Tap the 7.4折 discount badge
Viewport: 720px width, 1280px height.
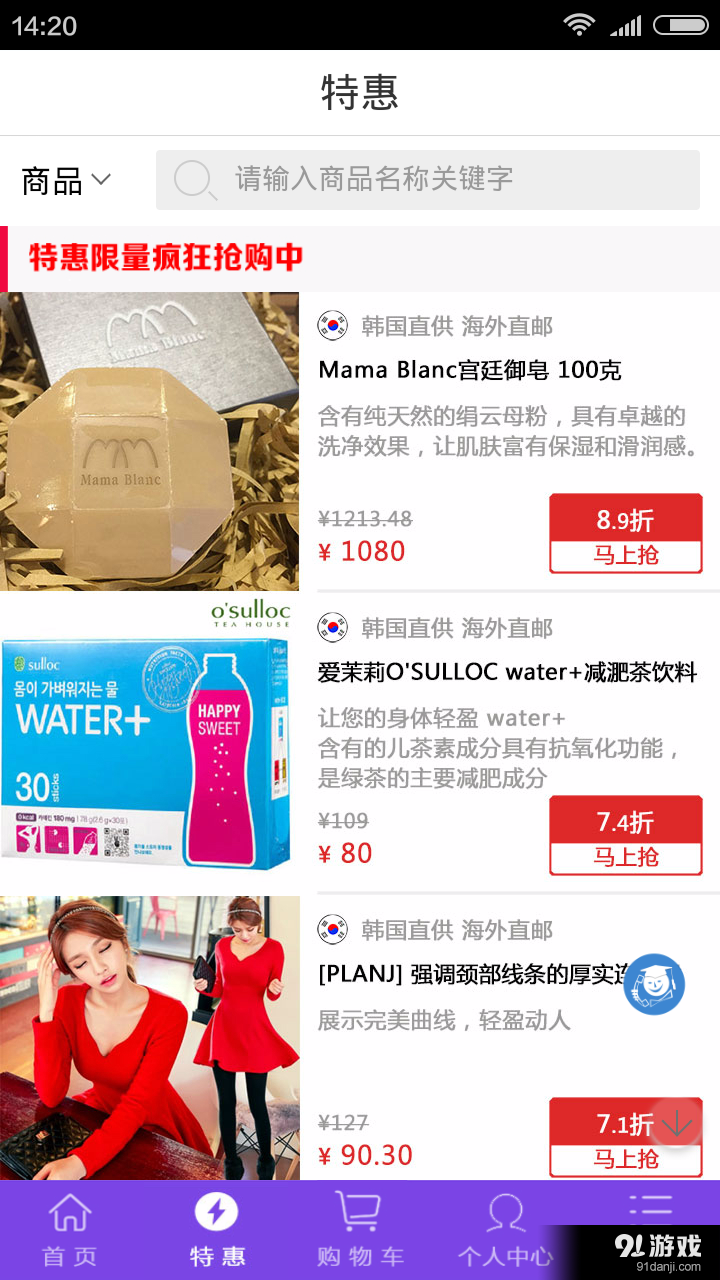point(625,820)
